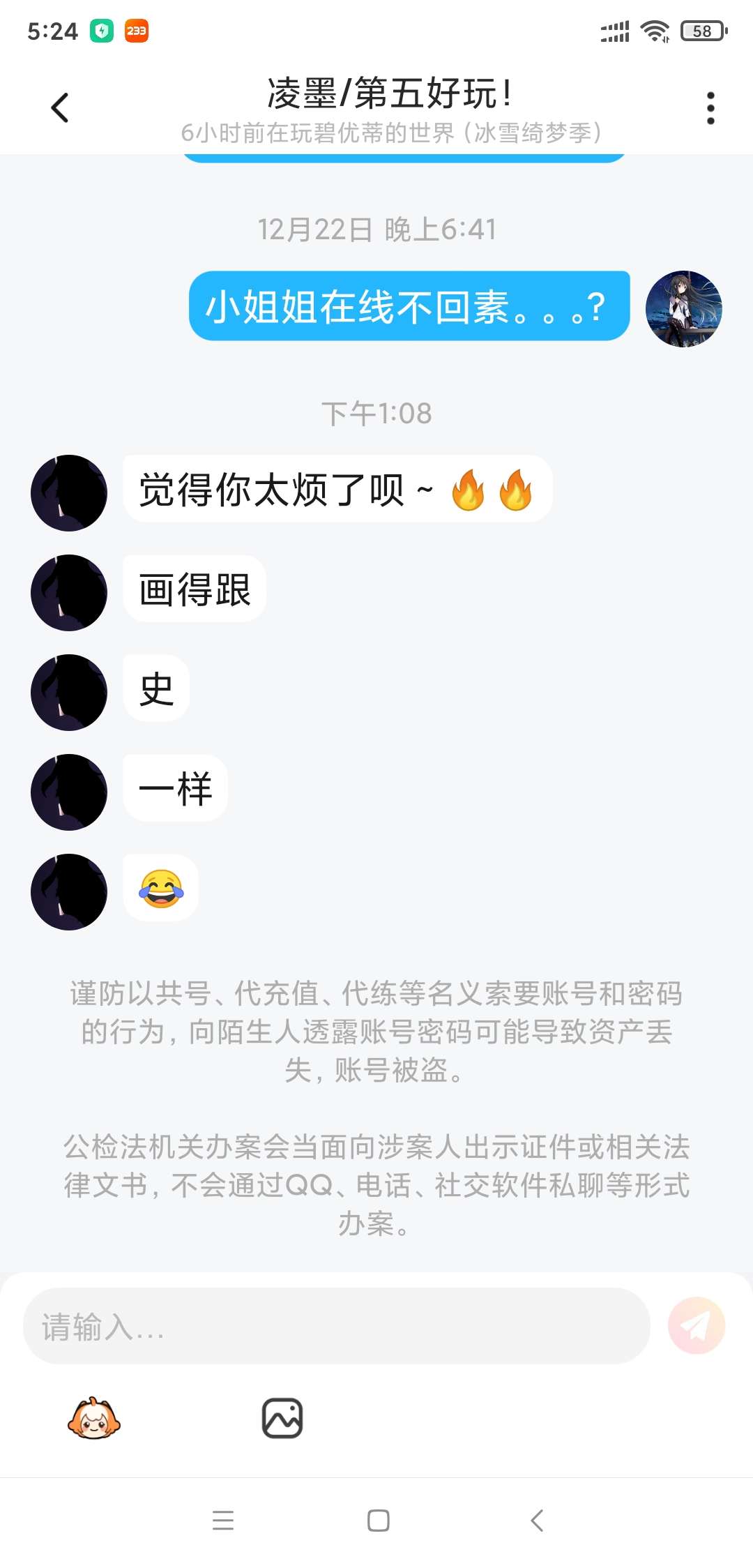
Task: Open the three-dot overflow menu
Action: point(710,108)
